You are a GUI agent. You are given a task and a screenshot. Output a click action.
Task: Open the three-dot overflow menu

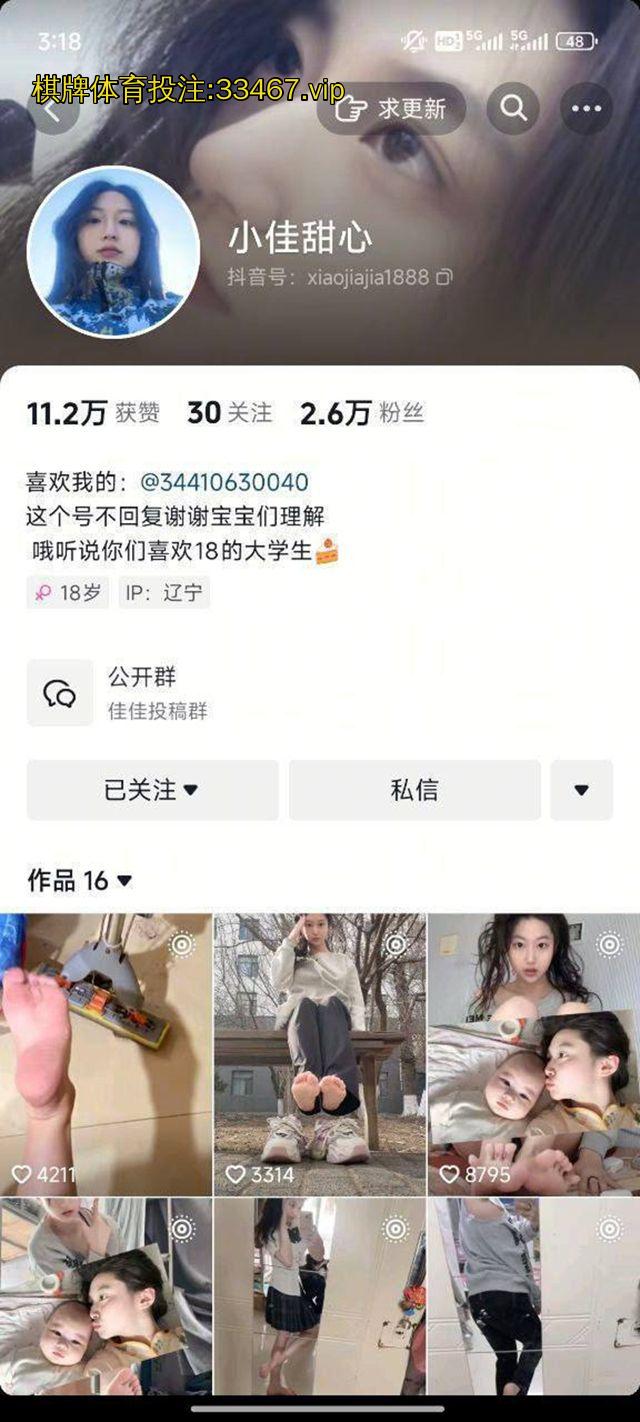click(x=586, y=109)
